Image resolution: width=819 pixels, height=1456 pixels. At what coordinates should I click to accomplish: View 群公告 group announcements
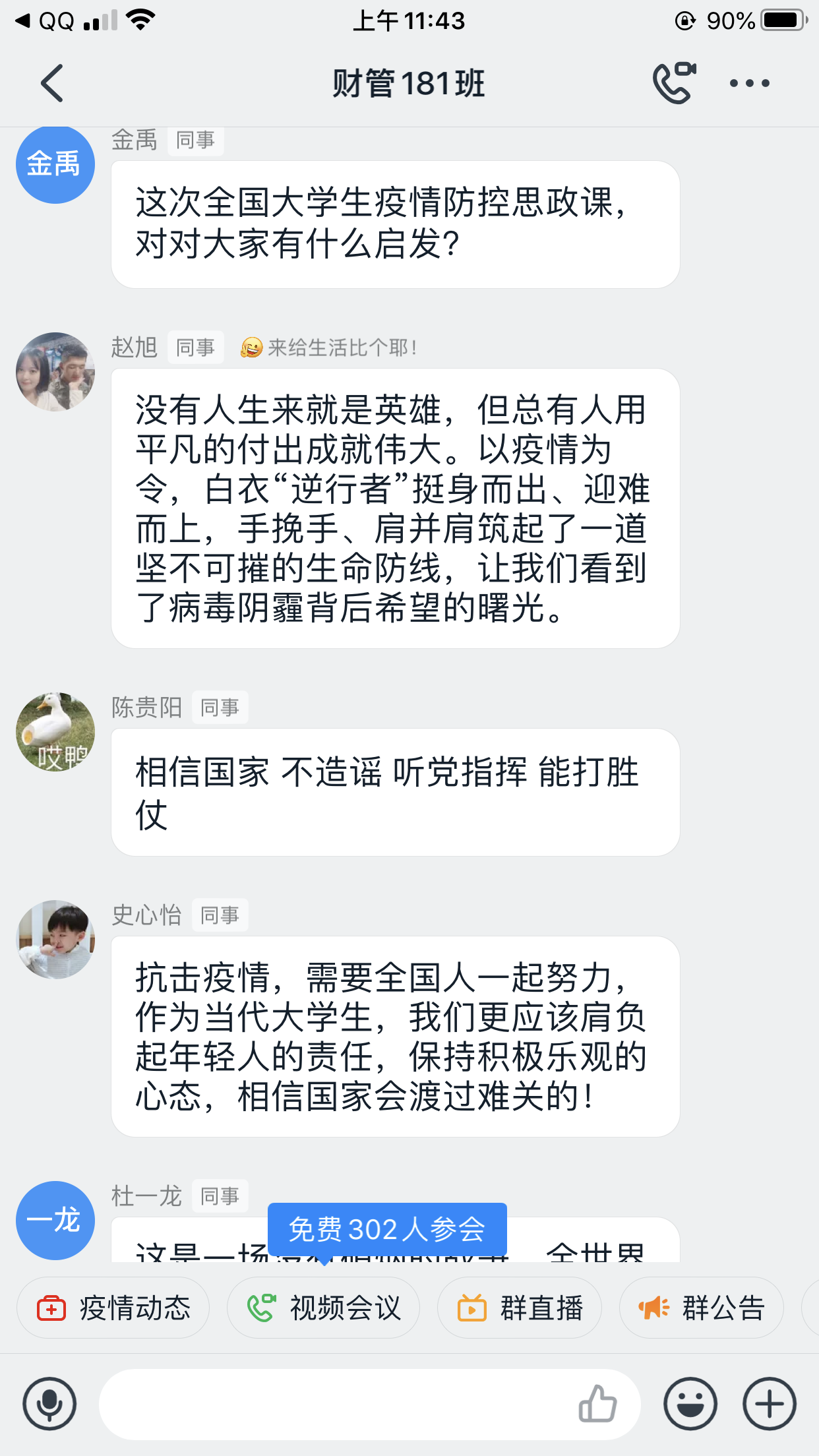701,1308
